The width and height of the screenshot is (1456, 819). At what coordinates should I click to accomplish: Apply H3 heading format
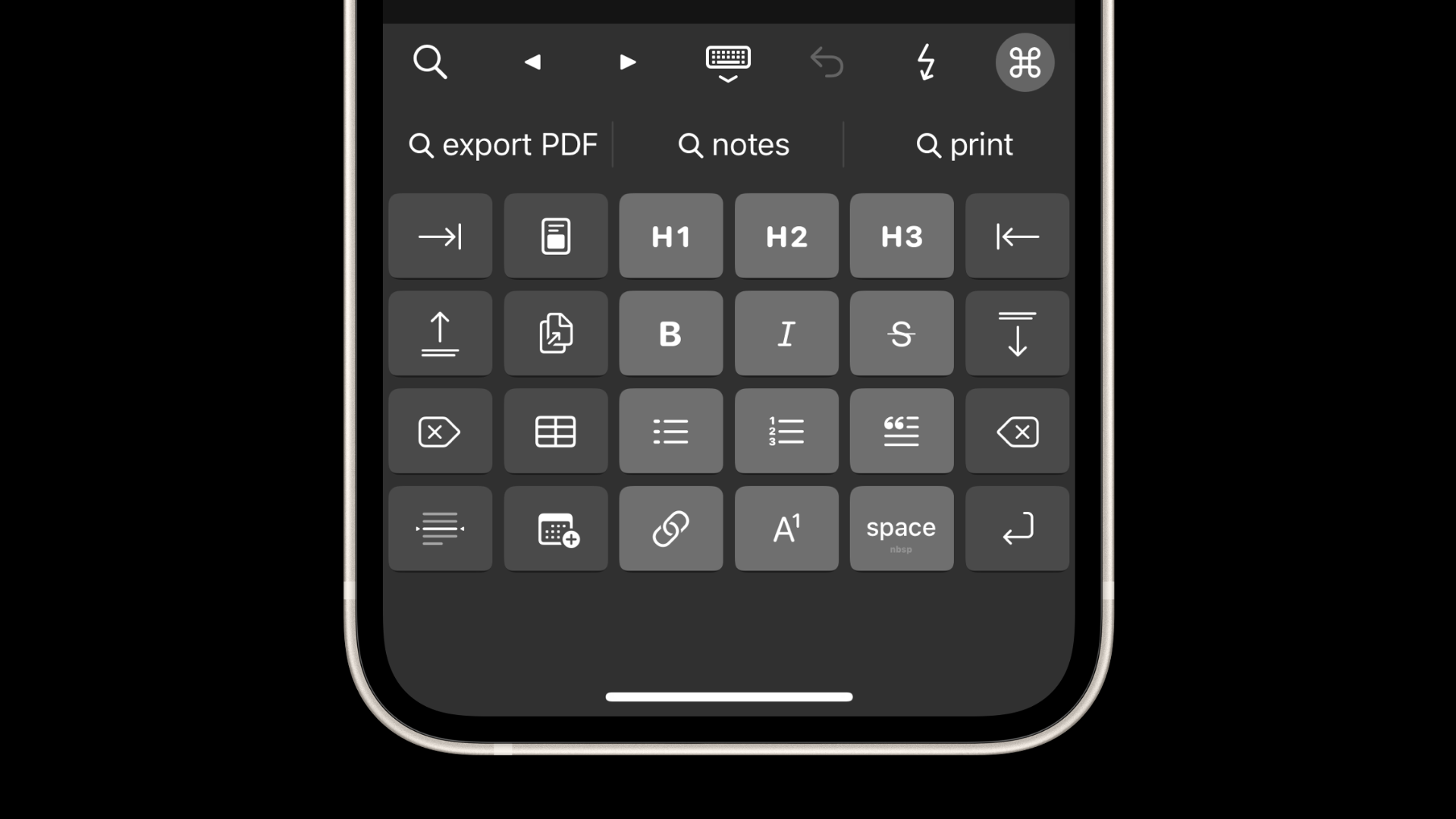pos(902,237)
